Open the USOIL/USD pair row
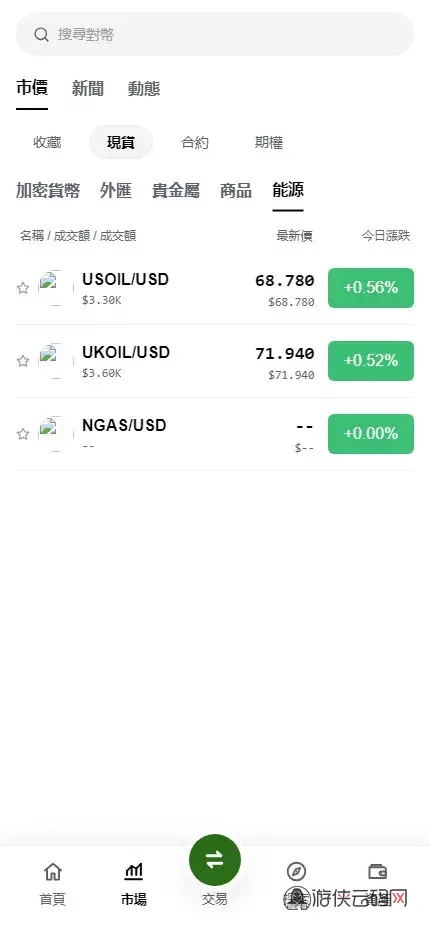 click(215, 288)
